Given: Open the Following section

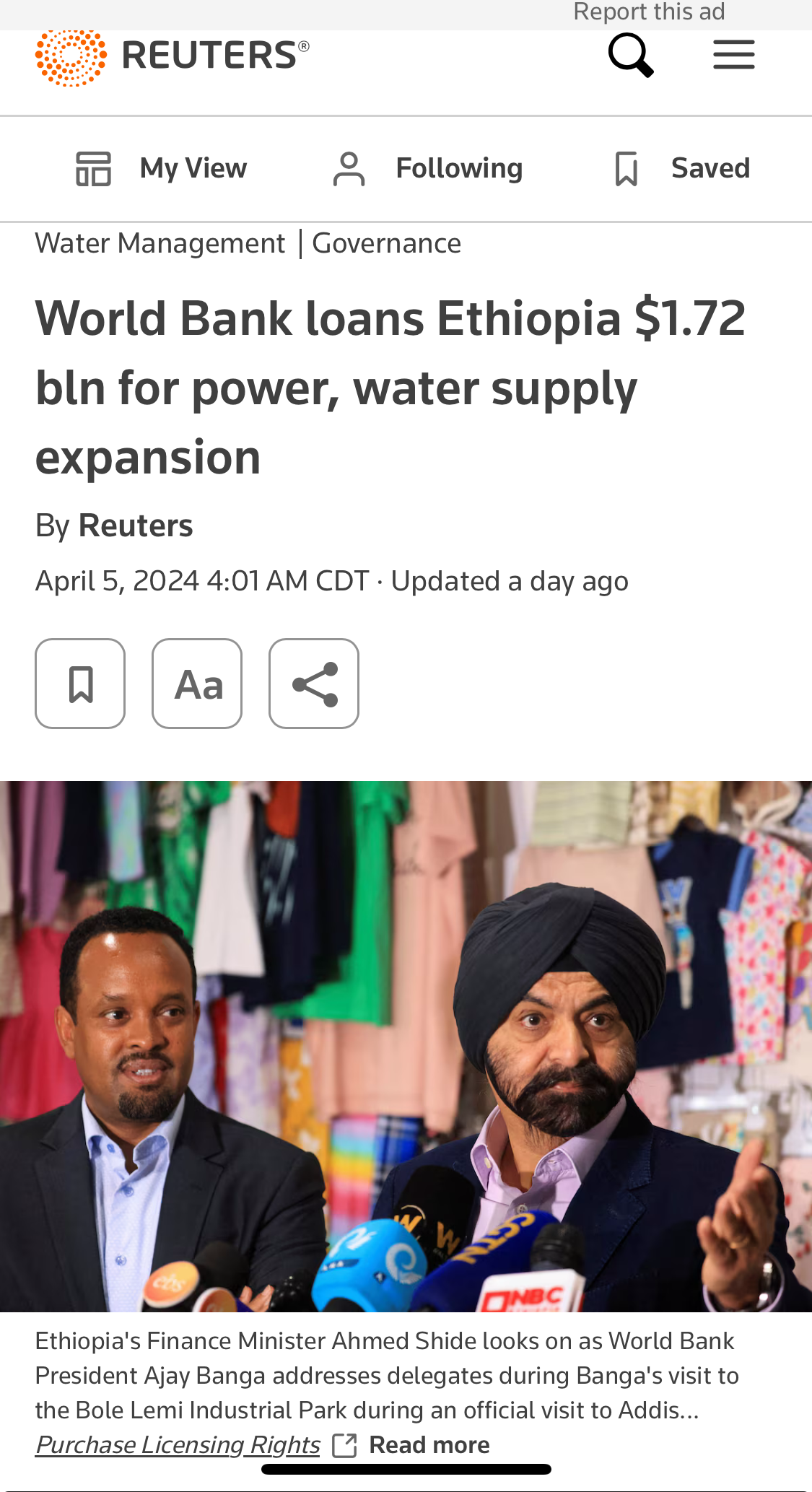Looking at the screenshot, I should click(428, 169).
